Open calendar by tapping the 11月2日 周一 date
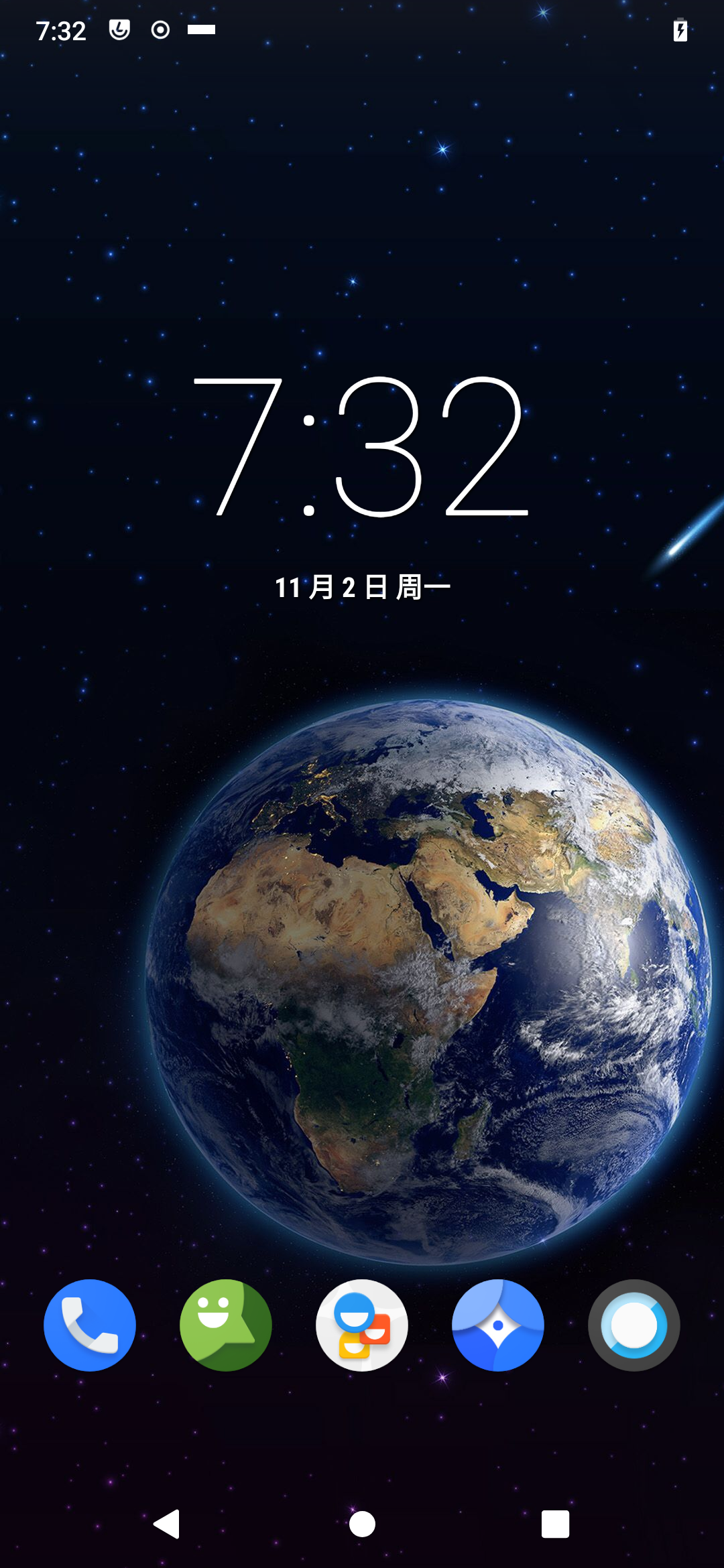 tap(362, 585)
